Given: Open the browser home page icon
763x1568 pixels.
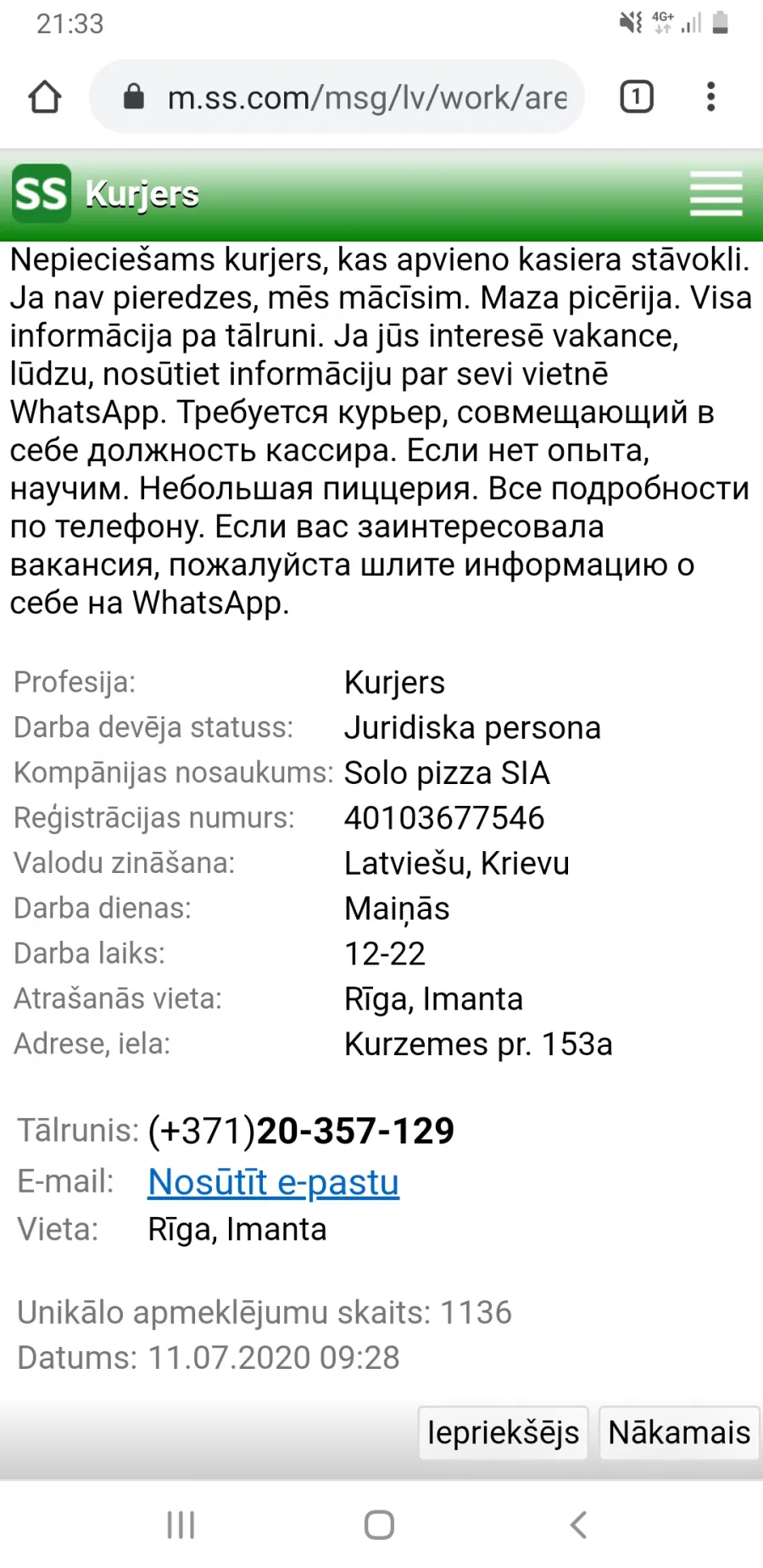Looking at the screenshot, I should coord(45,97).
